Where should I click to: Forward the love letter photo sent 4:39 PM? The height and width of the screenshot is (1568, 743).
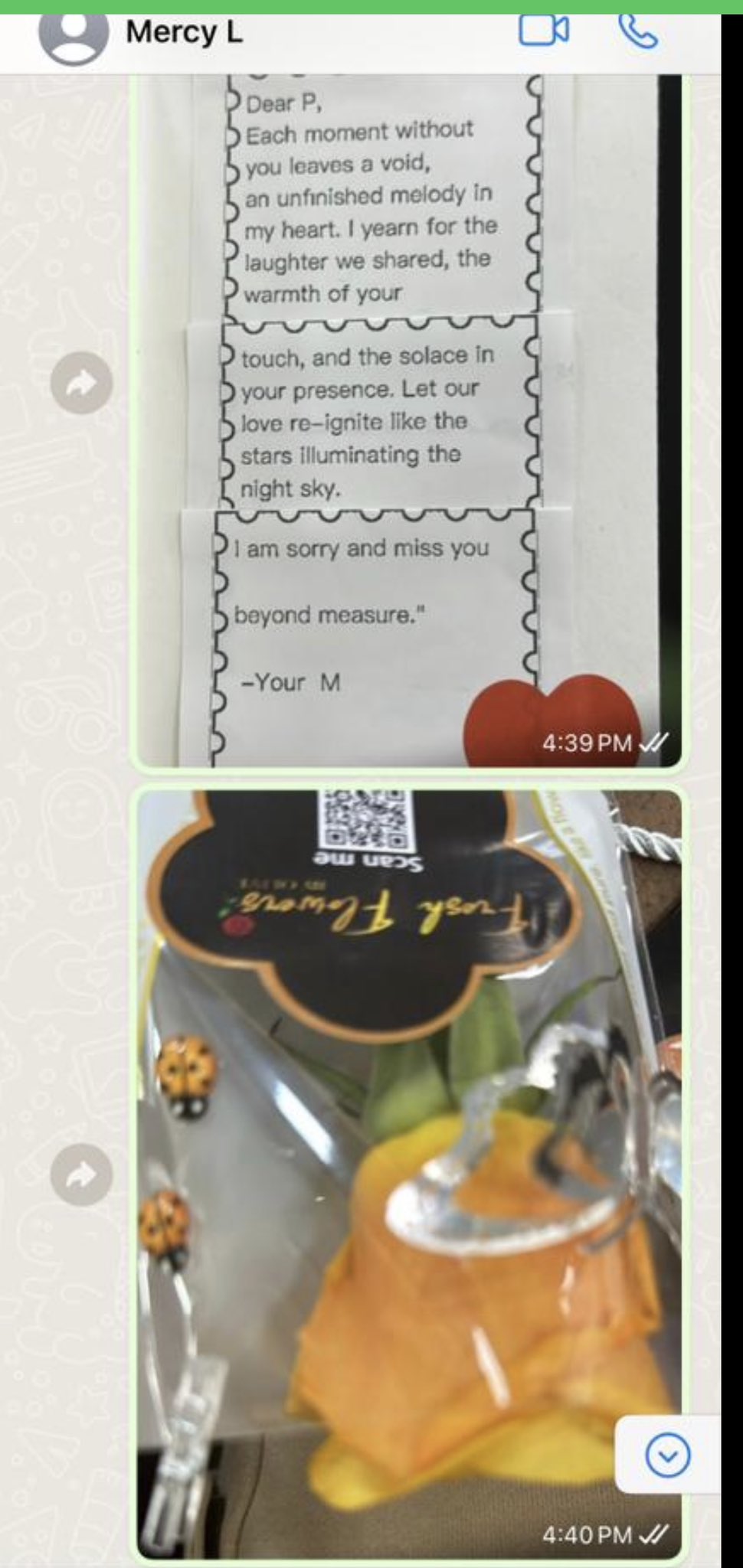[x=81, y=383]
